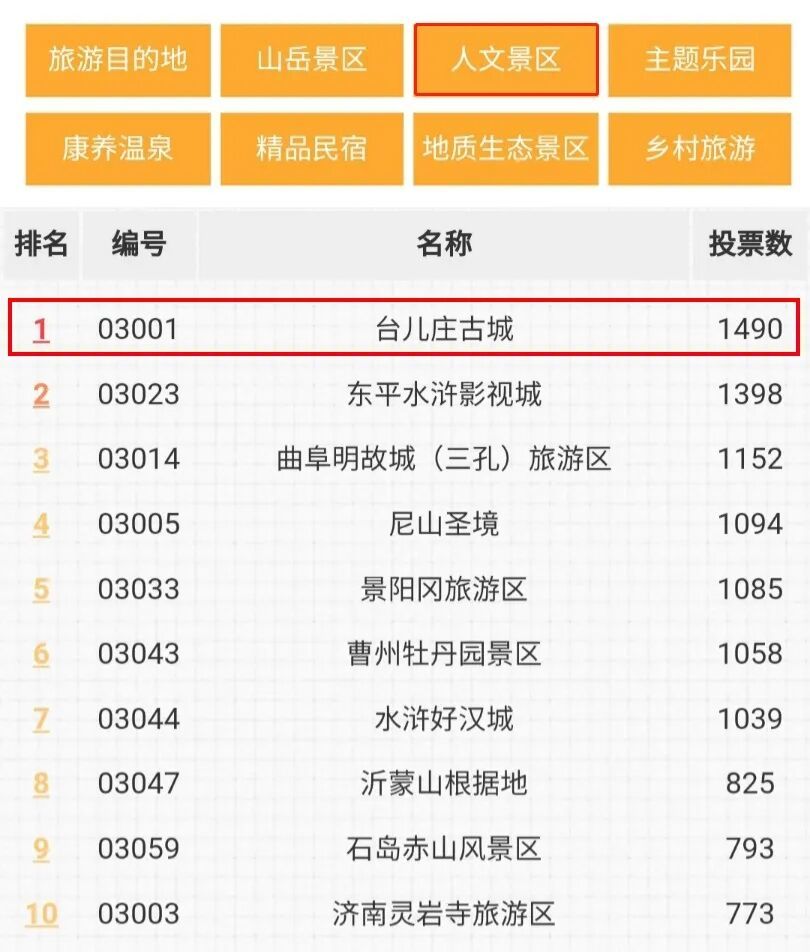Browse the 精品民宿 category
Screen dimensions: 810x952
(311, 149)
